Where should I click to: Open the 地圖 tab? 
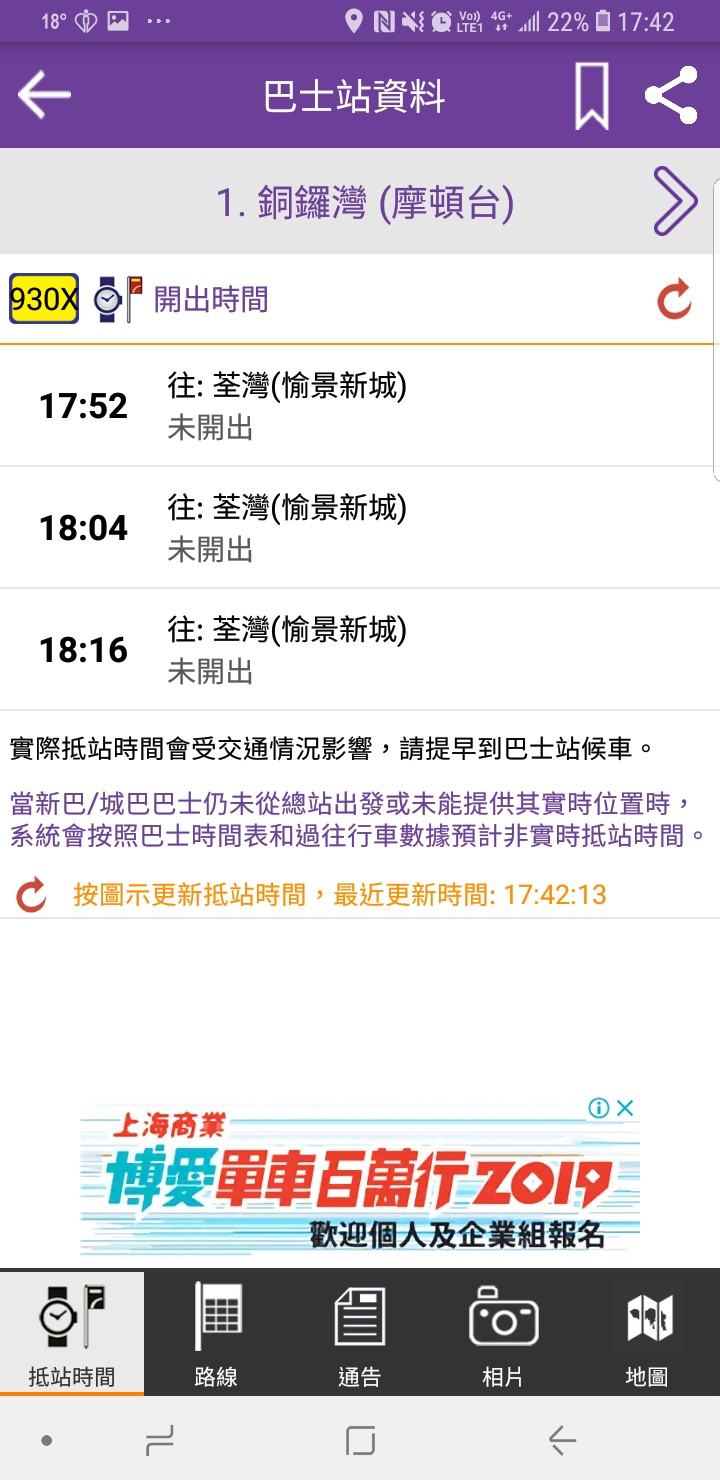[647, 1333]
